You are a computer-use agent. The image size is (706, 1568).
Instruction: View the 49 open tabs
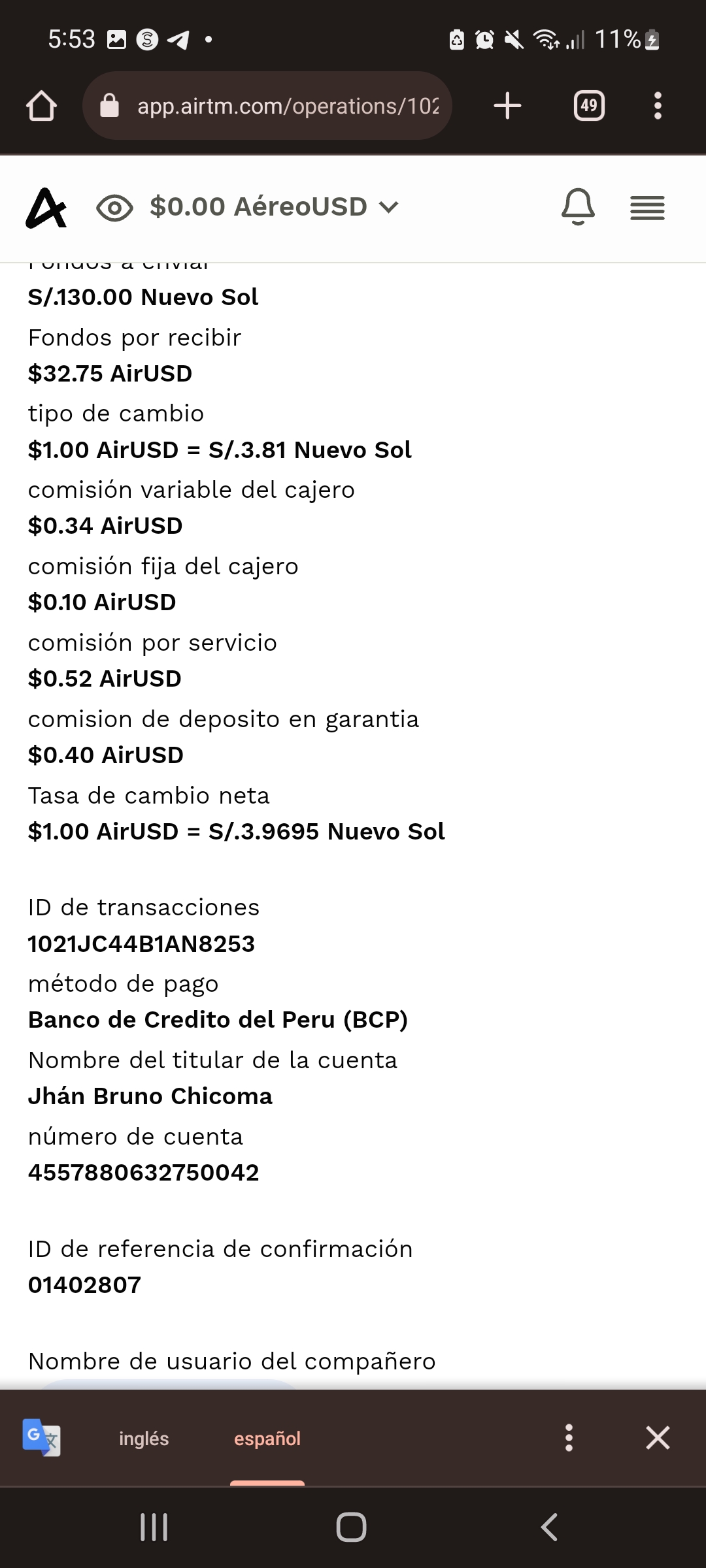pyautogui.click(x=589, y=106)
